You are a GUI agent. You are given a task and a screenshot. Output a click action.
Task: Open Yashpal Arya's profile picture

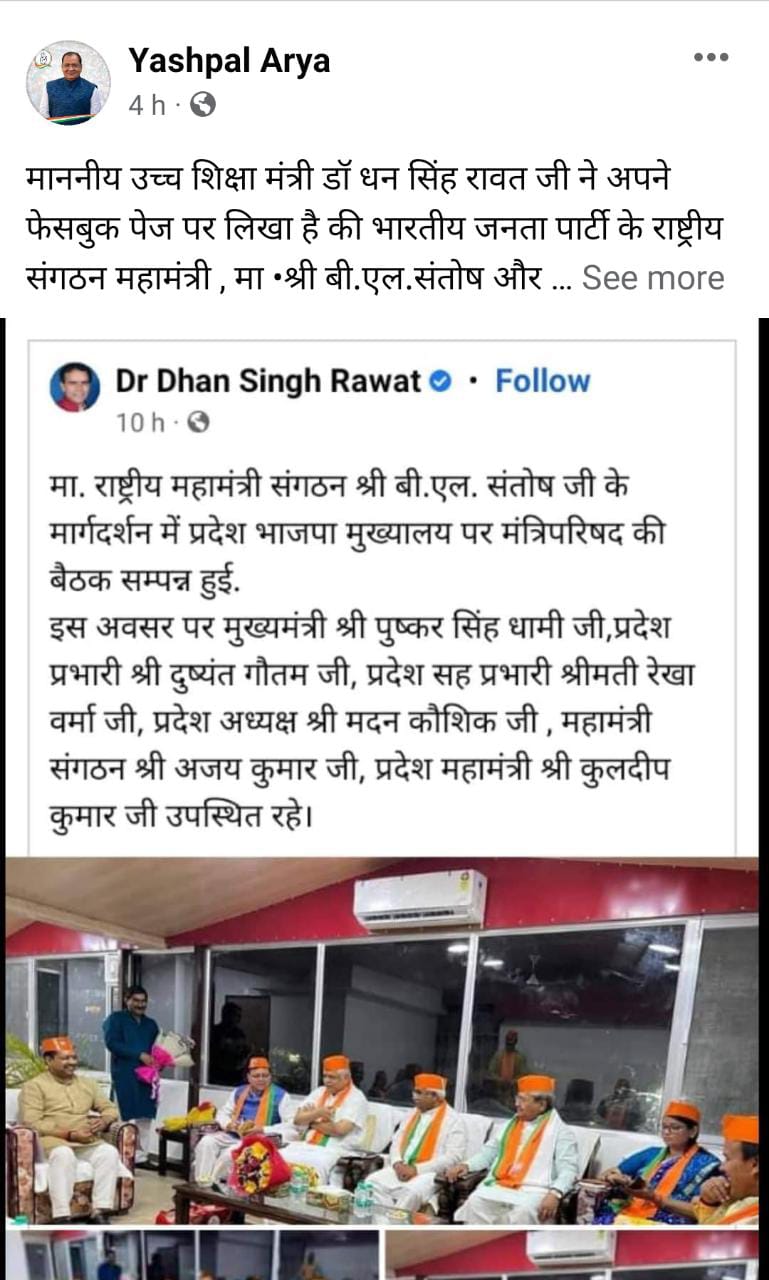pos(68,83)
